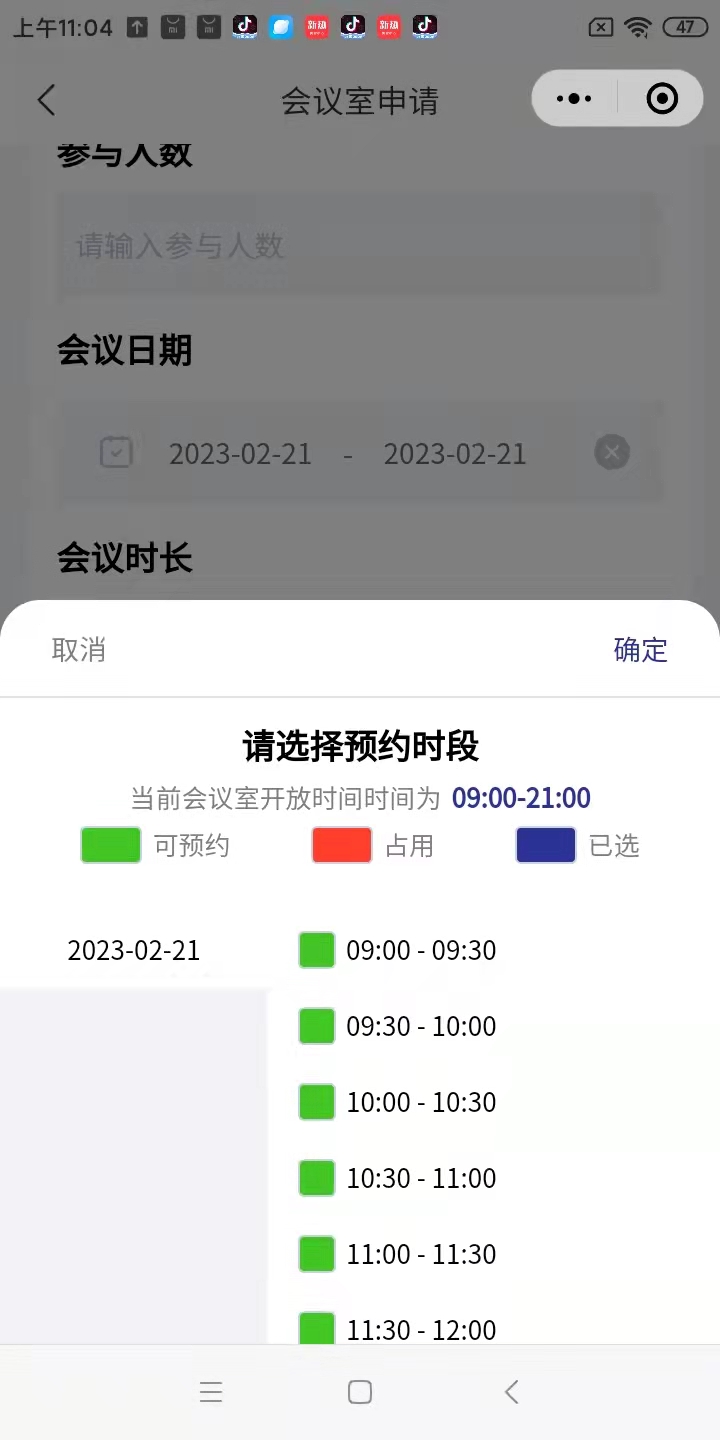Tap the Android back navigation icon

[511, 1392]
